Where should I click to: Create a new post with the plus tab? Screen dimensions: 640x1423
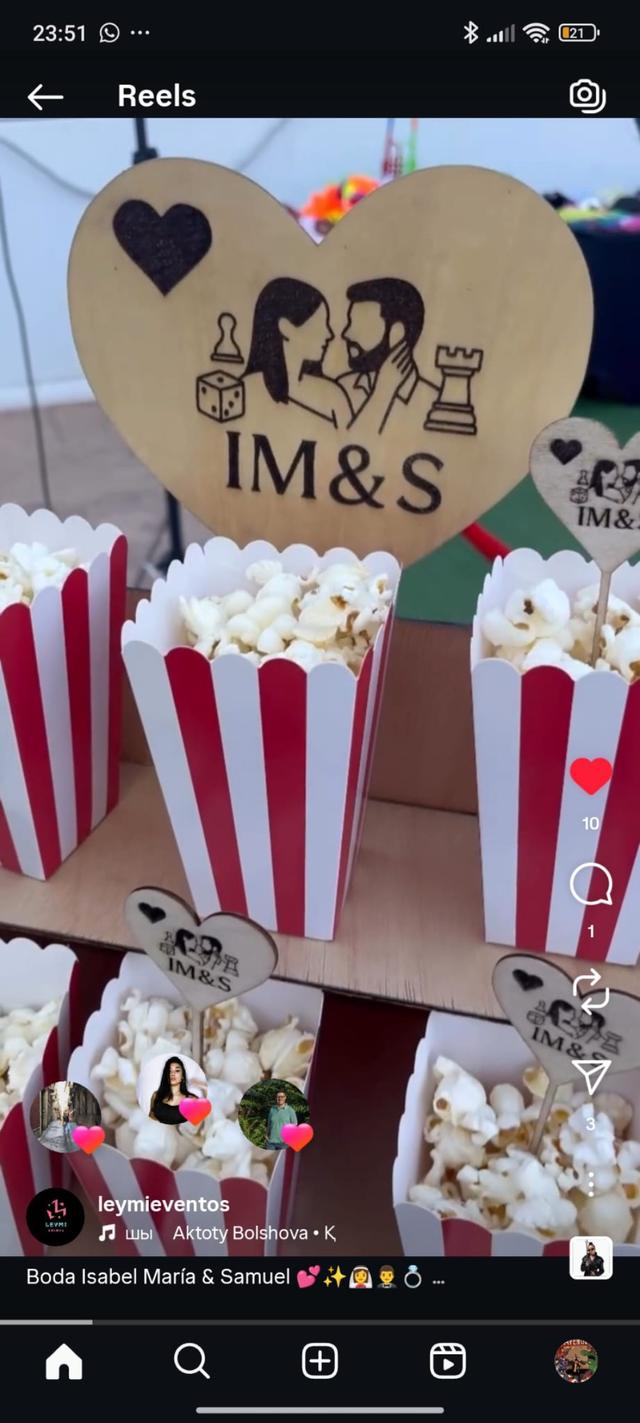tap(320, 1361)
